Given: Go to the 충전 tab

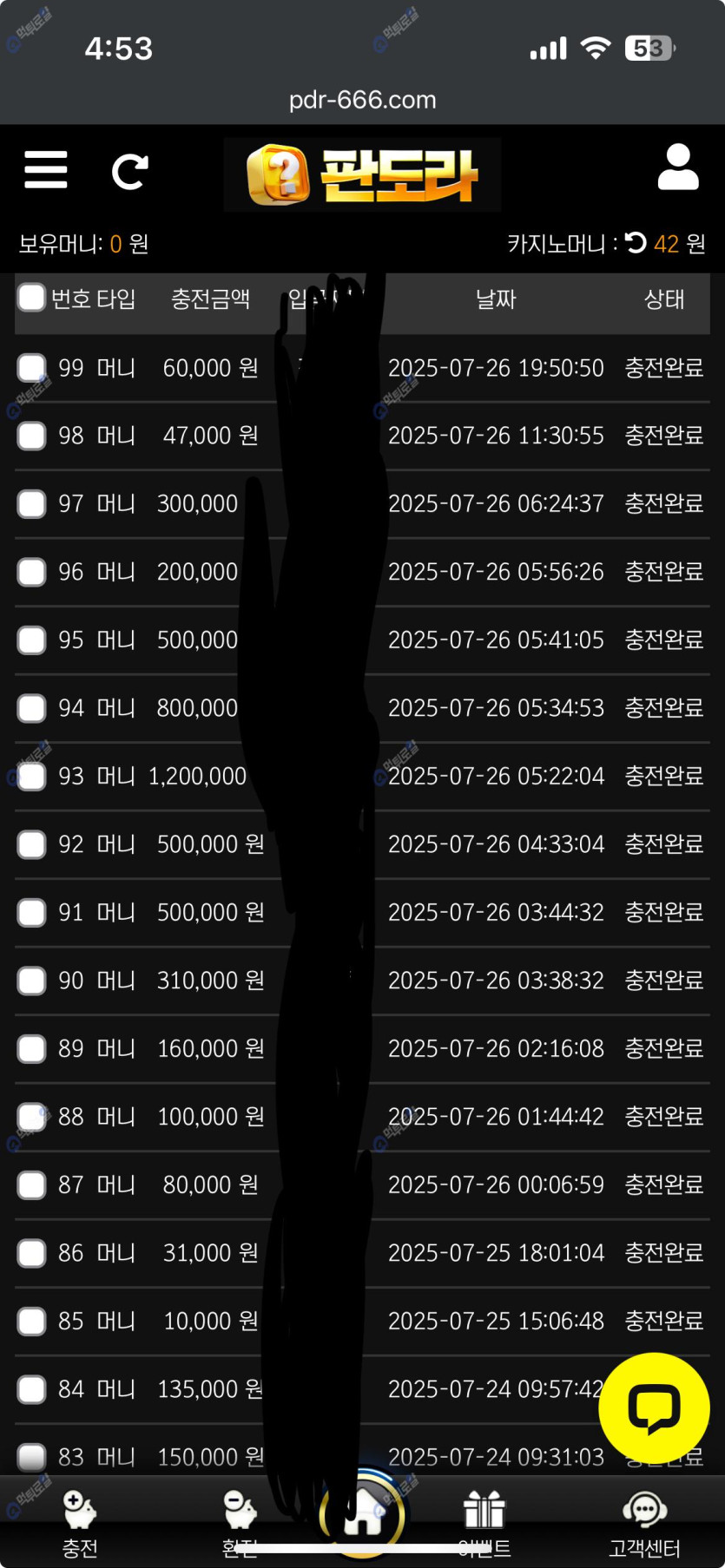Looking at the screenshot, I should click(80, 1524).
